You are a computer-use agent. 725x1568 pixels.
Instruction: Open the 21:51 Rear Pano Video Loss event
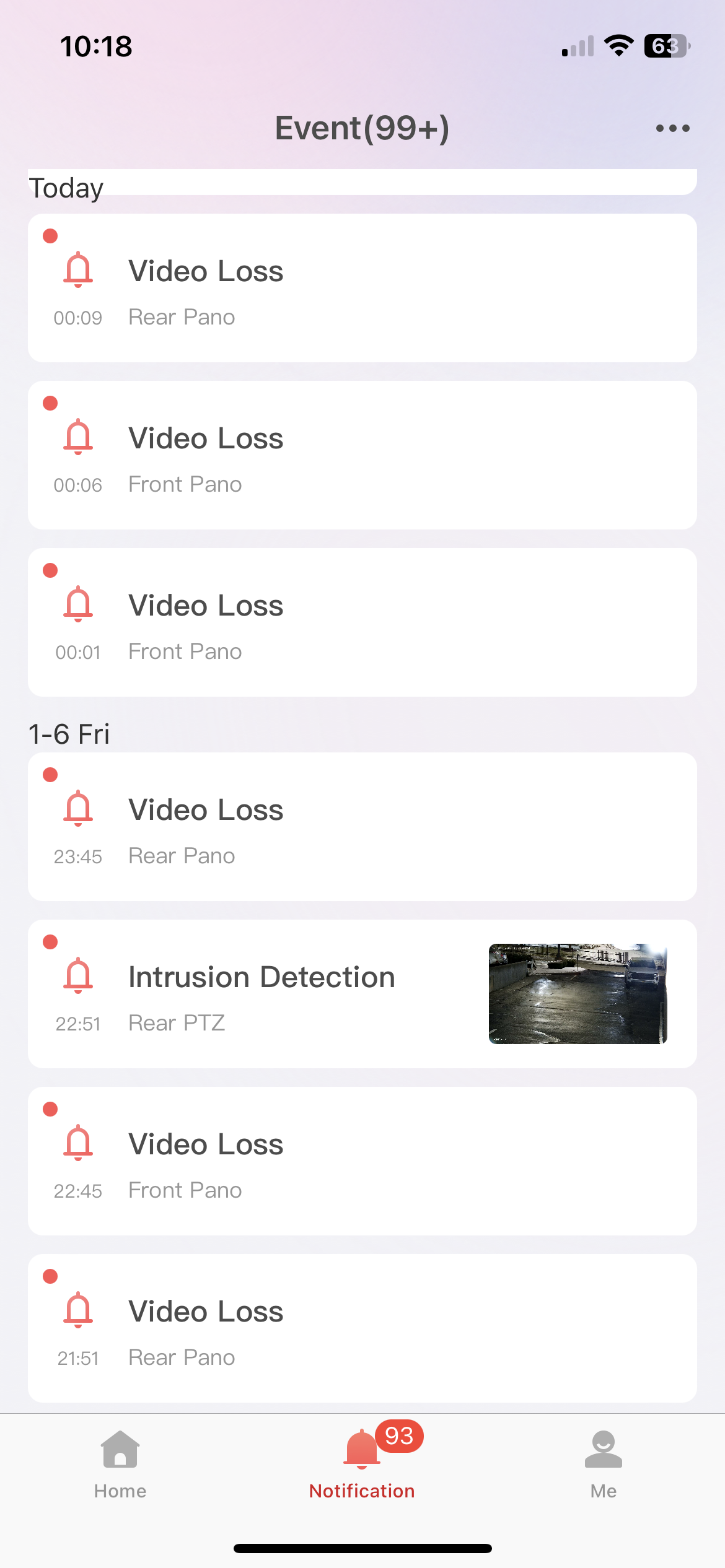coord(362,1328)
